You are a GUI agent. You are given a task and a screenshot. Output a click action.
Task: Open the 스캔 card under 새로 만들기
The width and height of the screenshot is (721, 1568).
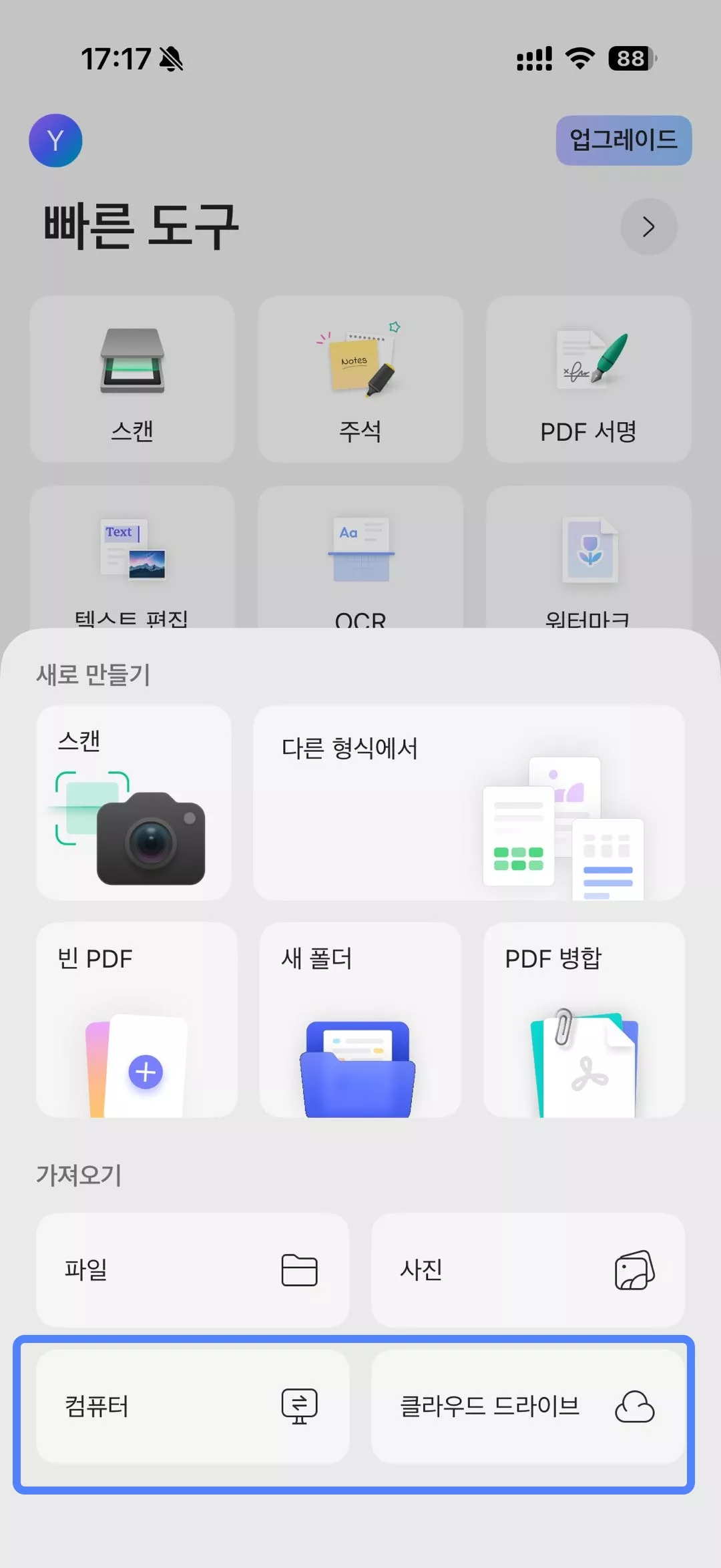point(134,803)
